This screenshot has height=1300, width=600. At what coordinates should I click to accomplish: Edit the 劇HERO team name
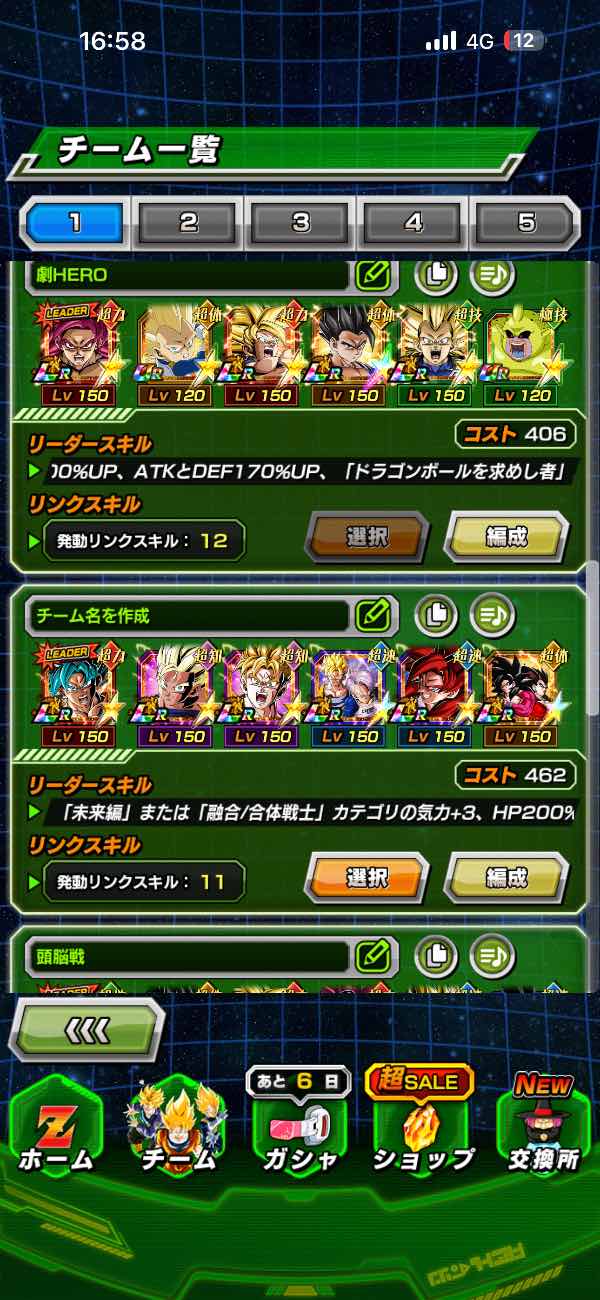click(x=372, y=274)
